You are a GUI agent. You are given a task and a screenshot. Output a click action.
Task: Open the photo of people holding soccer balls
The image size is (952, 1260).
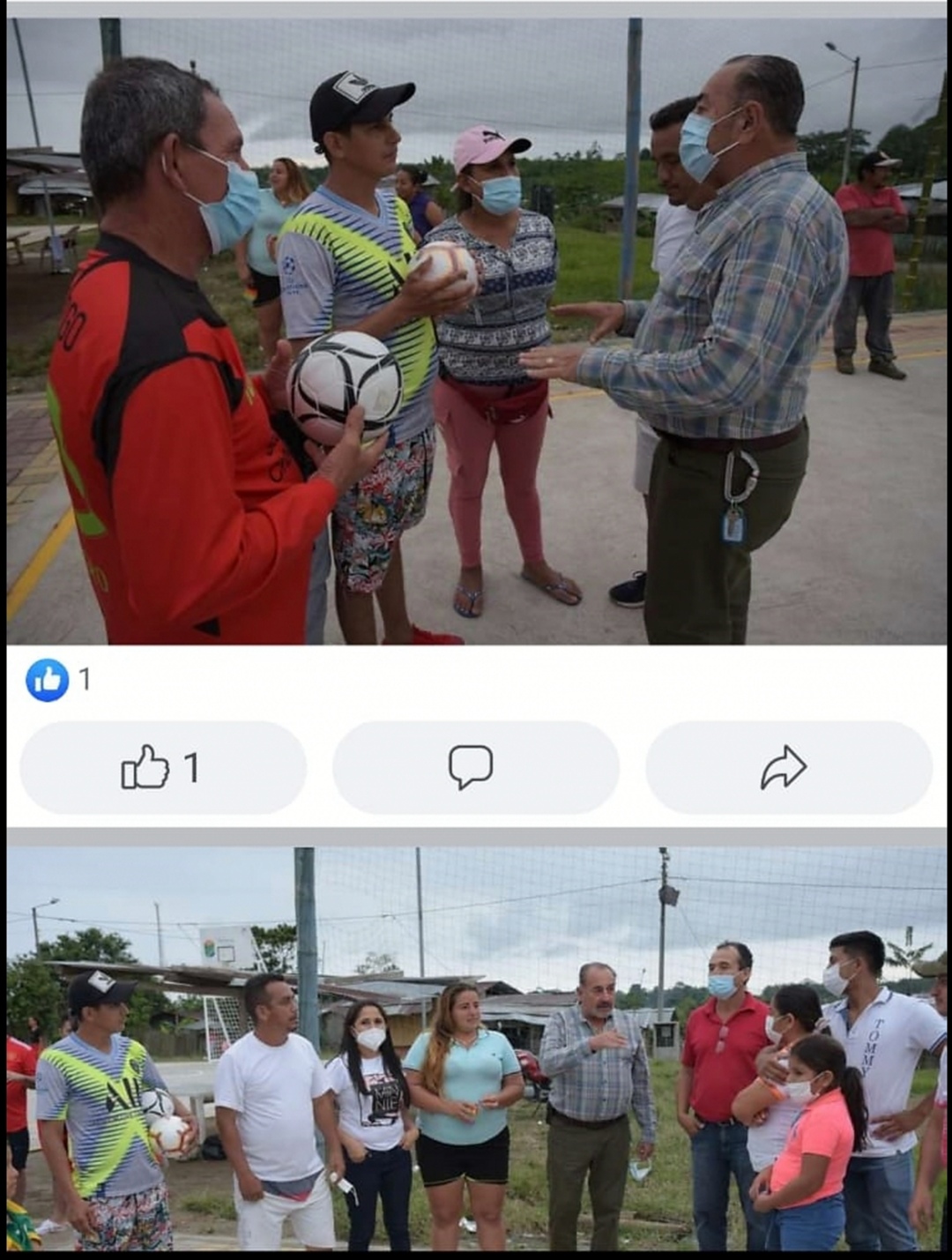(476, 331)
